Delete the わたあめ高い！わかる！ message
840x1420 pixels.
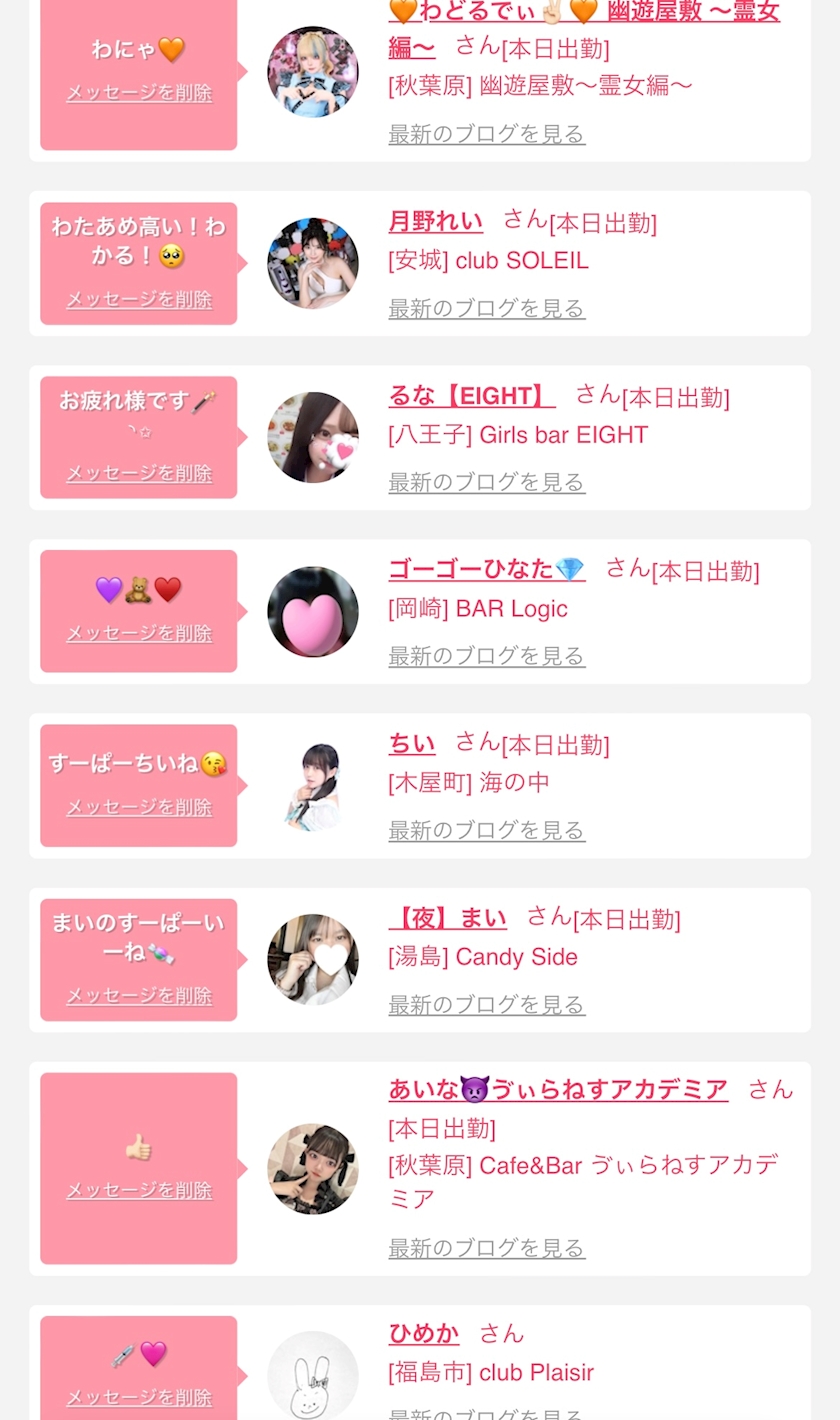point(139,299)
